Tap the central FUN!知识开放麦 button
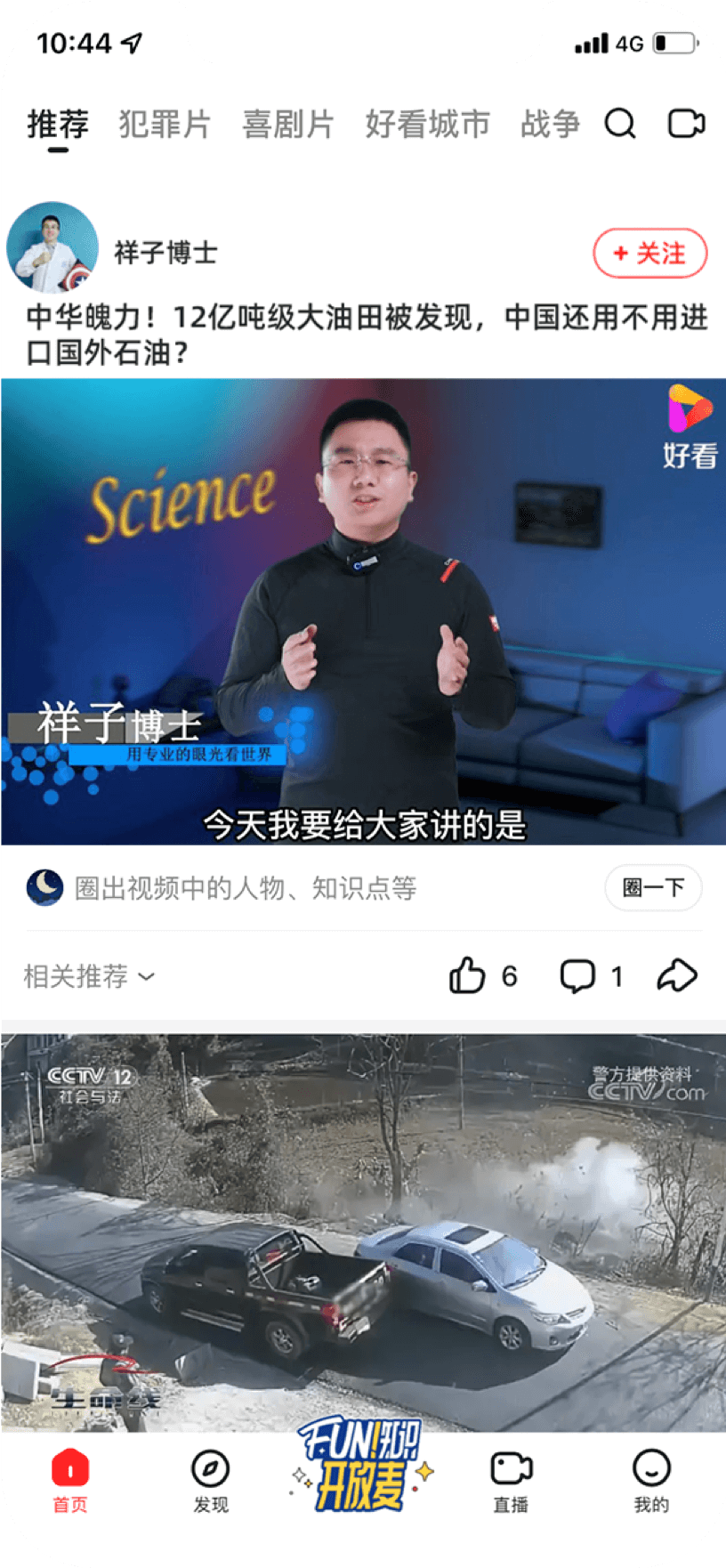Screen dimensions: 726x1568 pos(359,1468)
